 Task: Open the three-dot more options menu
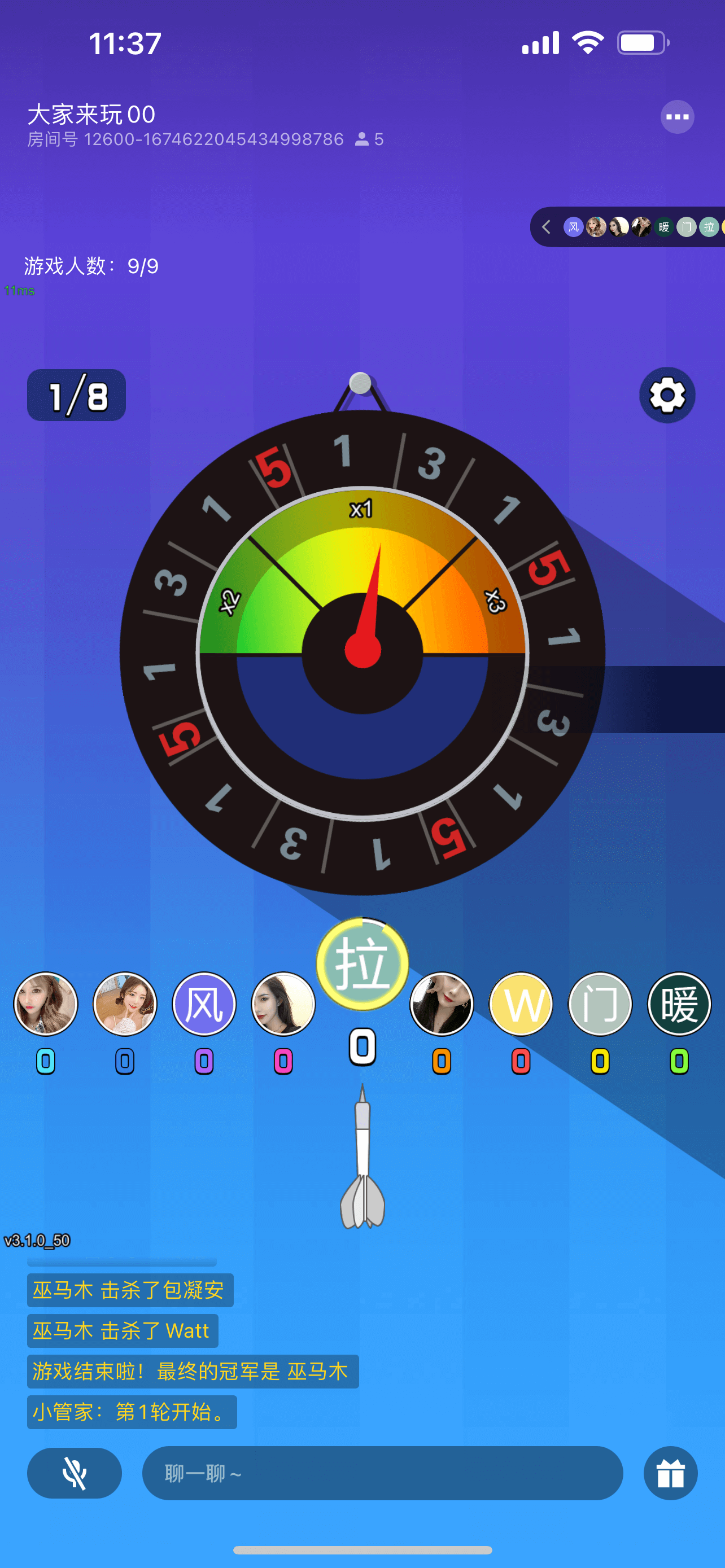point(677,117)
